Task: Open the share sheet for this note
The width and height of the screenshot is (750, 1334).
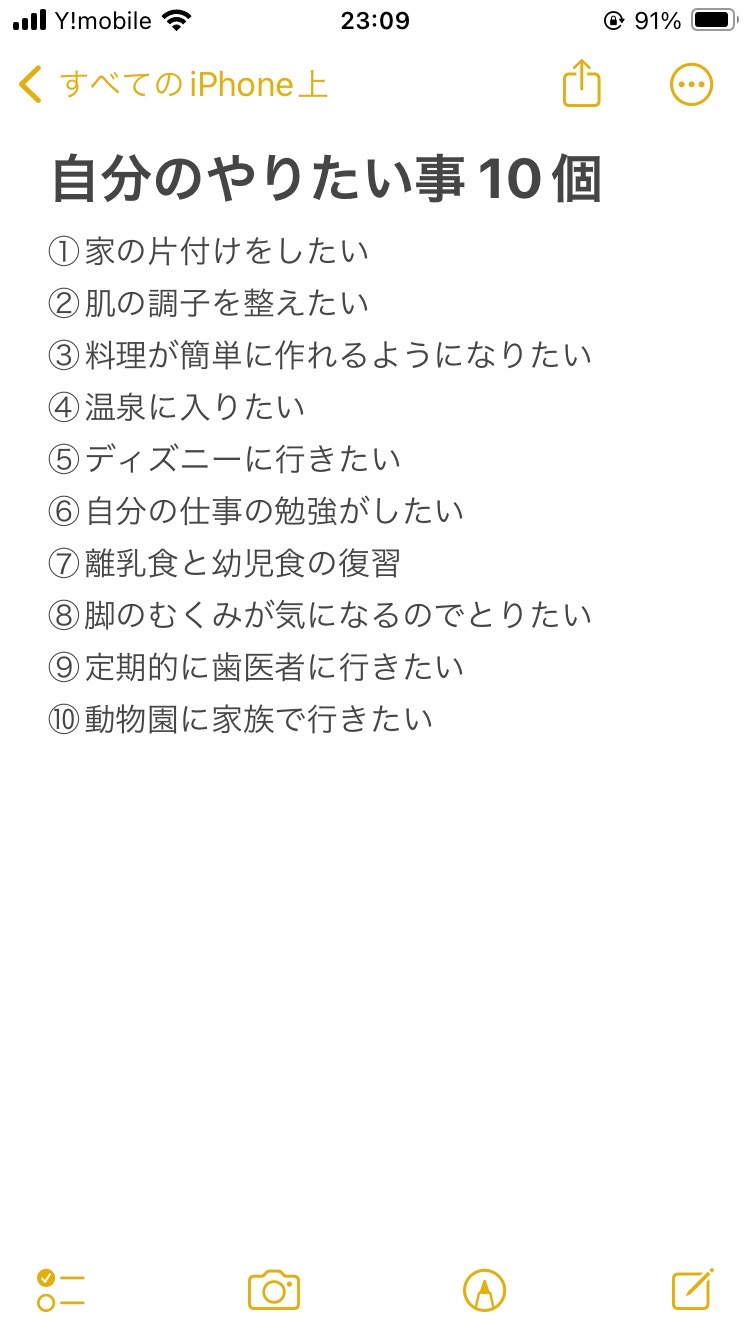Action: tap(581, 83)
